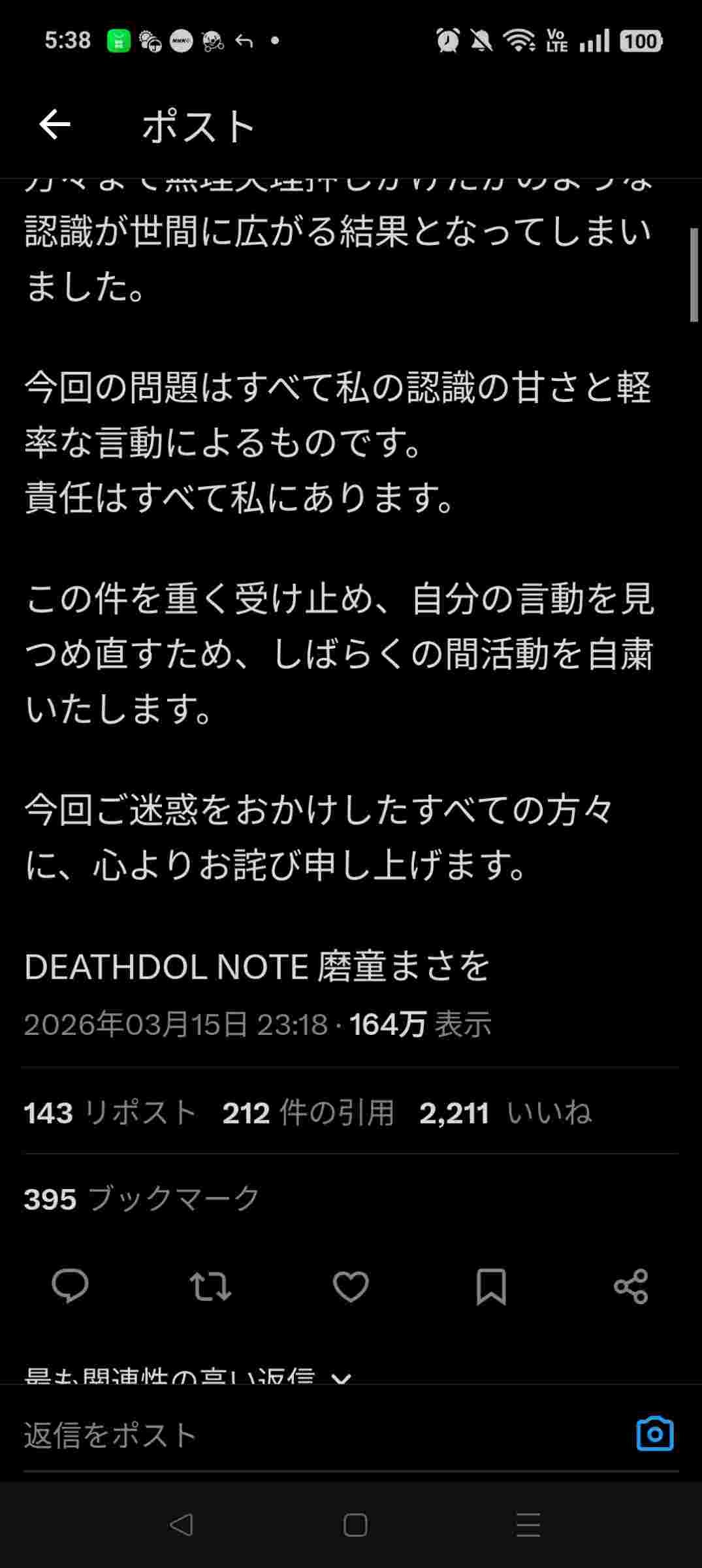See who gave 2,211 いいね

[505, 1113]
